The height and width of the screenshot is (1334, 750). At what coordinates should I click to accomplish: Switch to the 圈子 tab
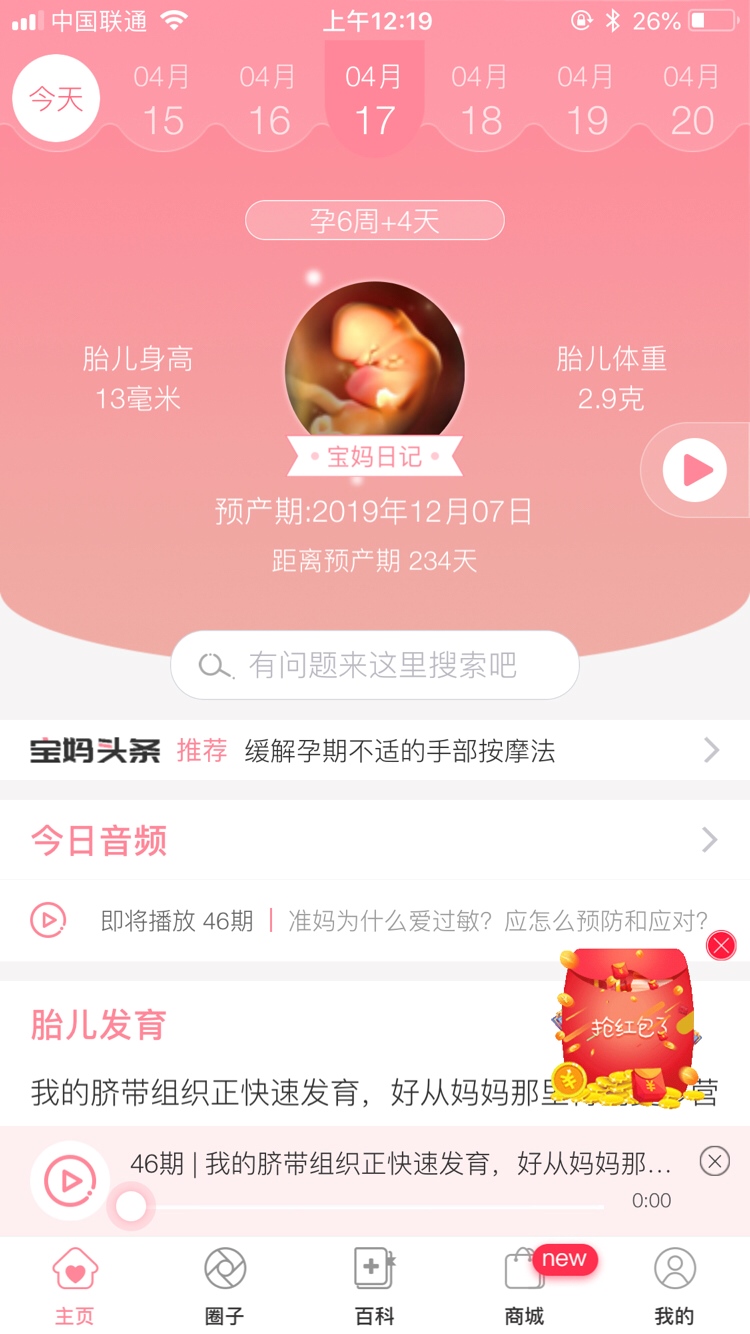click(x=225, y=1285)
